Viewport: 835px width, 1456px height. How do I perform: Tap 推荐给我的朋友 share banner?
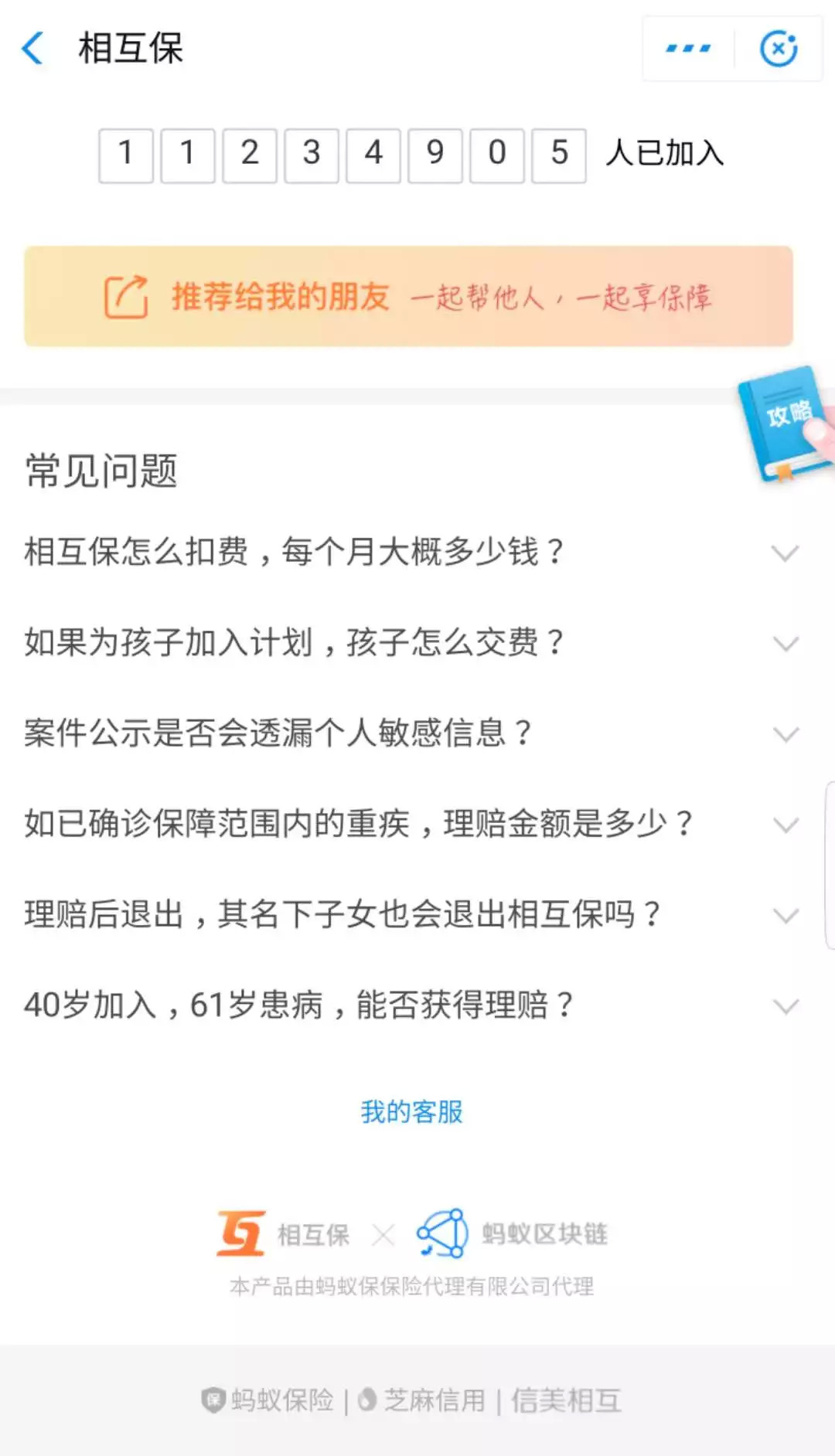click(x=408, y=297)
